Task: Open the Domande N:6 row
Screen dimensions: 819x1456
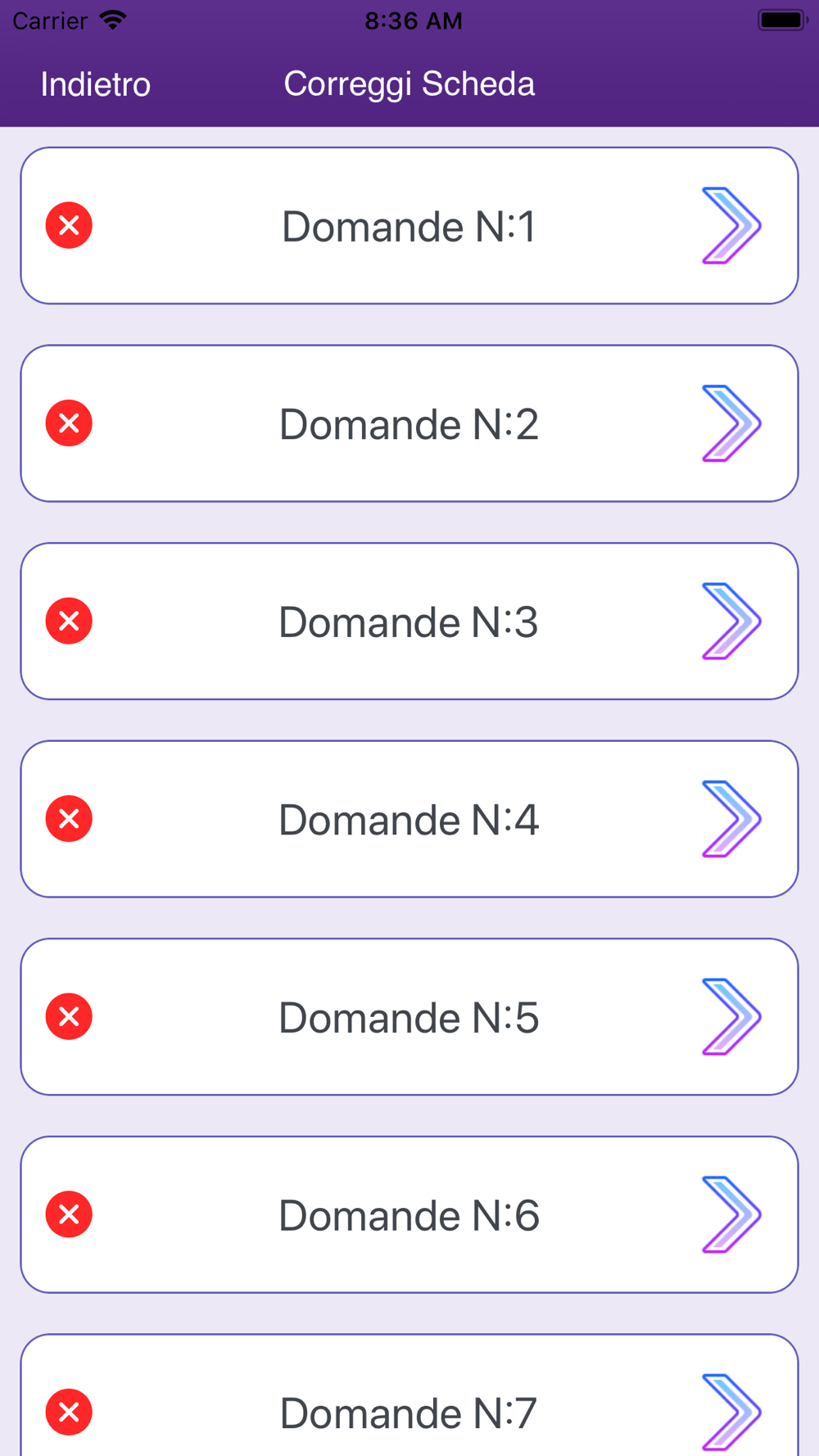Action: 409,1214
